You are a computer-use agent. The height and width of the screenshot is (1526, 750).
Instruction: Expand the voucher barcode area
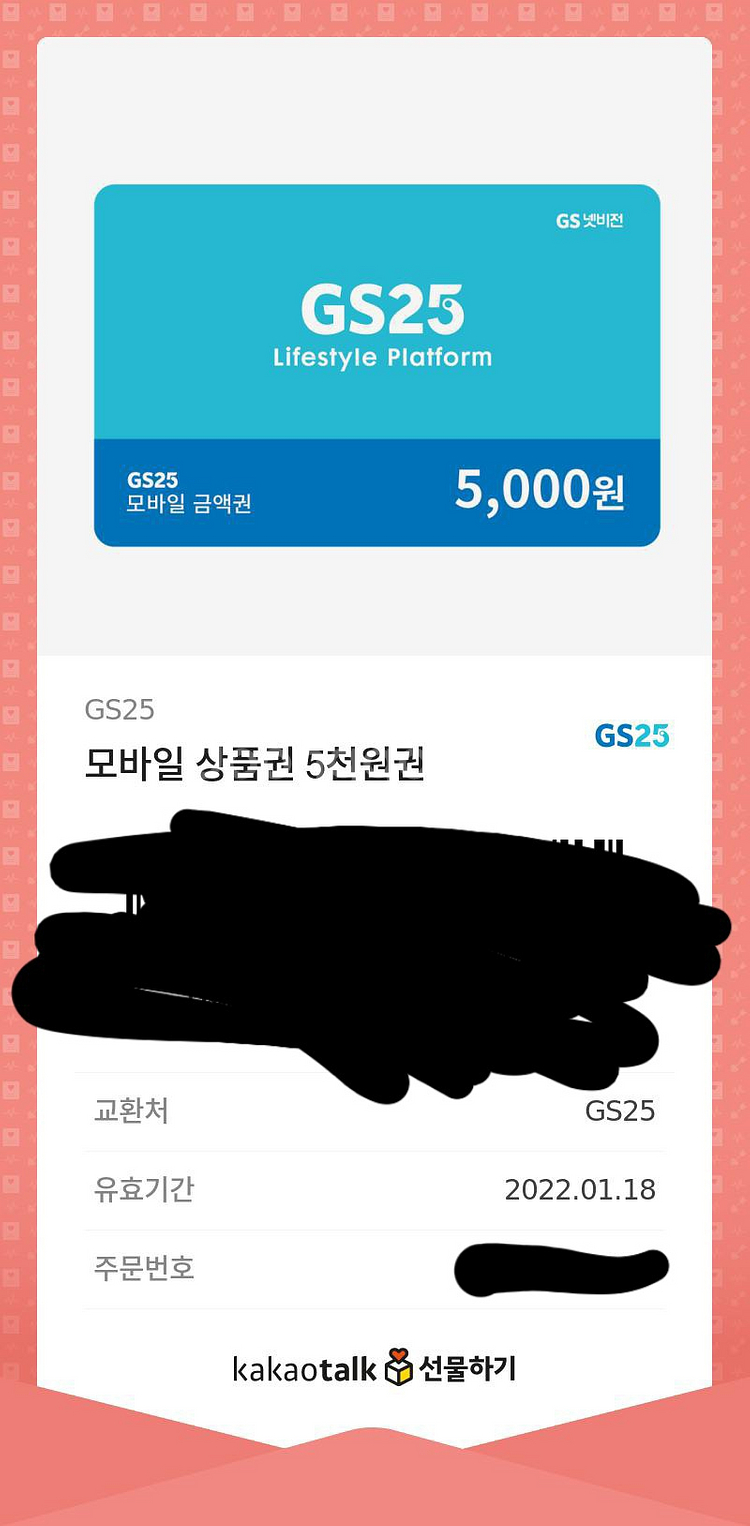point(375,950)
